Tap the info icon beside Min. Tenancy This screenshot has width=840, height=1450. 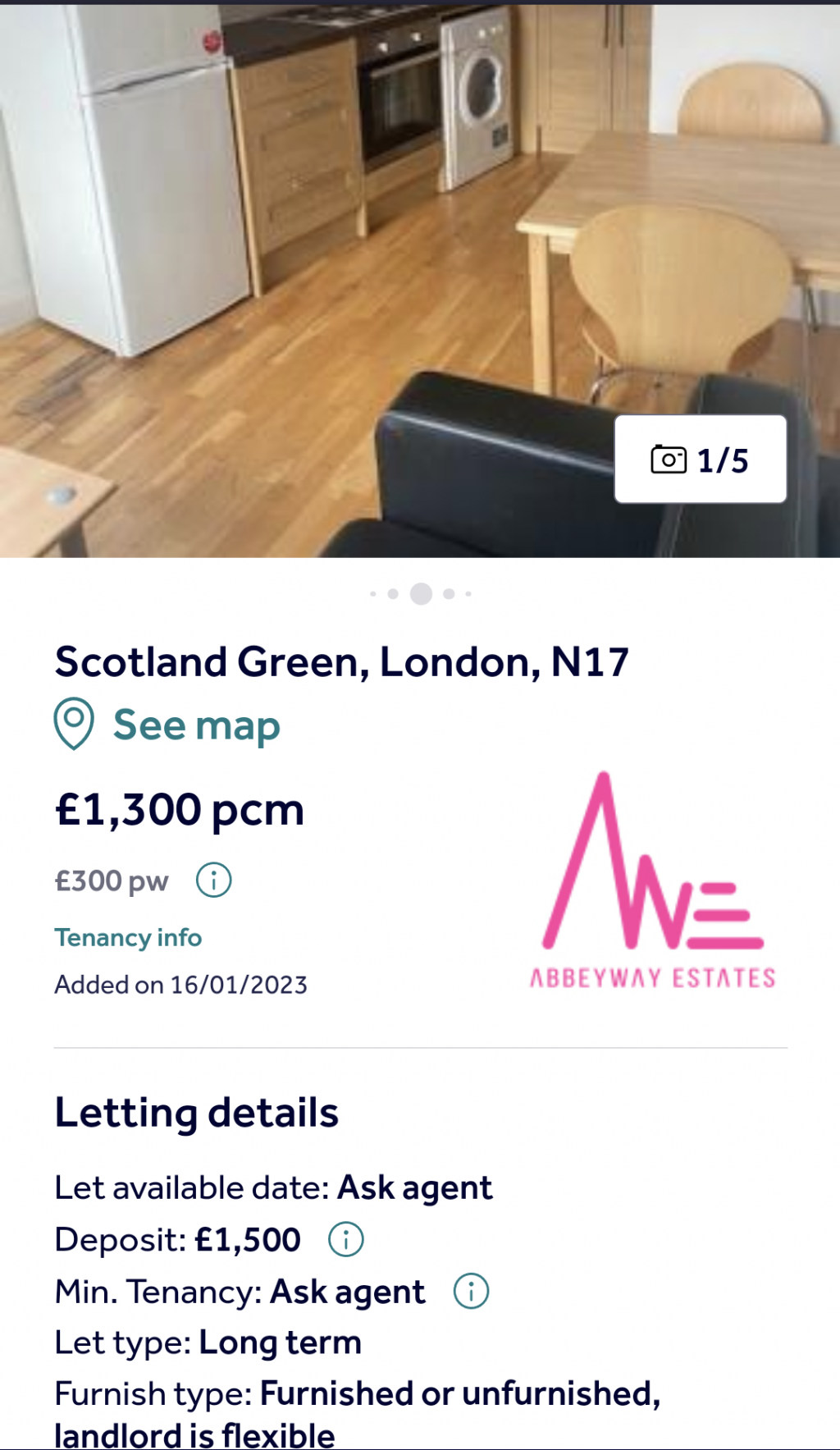(472, 1291)
